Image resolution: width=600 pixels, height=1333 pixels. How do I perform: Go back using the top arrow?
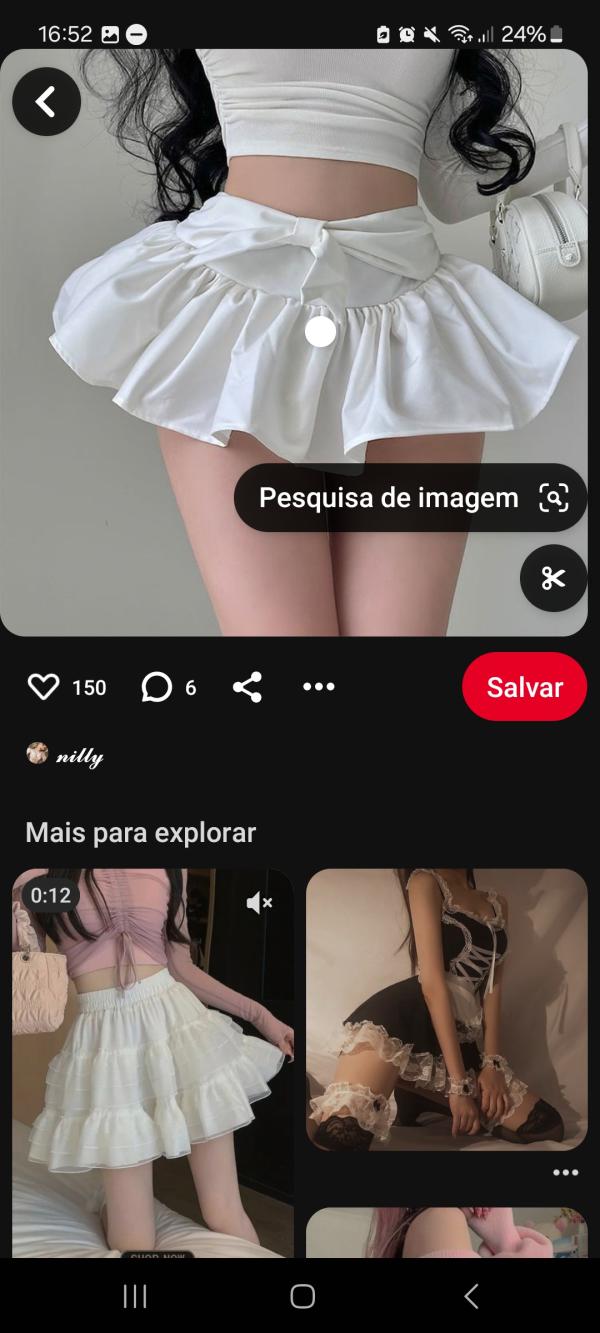[46, 101]
